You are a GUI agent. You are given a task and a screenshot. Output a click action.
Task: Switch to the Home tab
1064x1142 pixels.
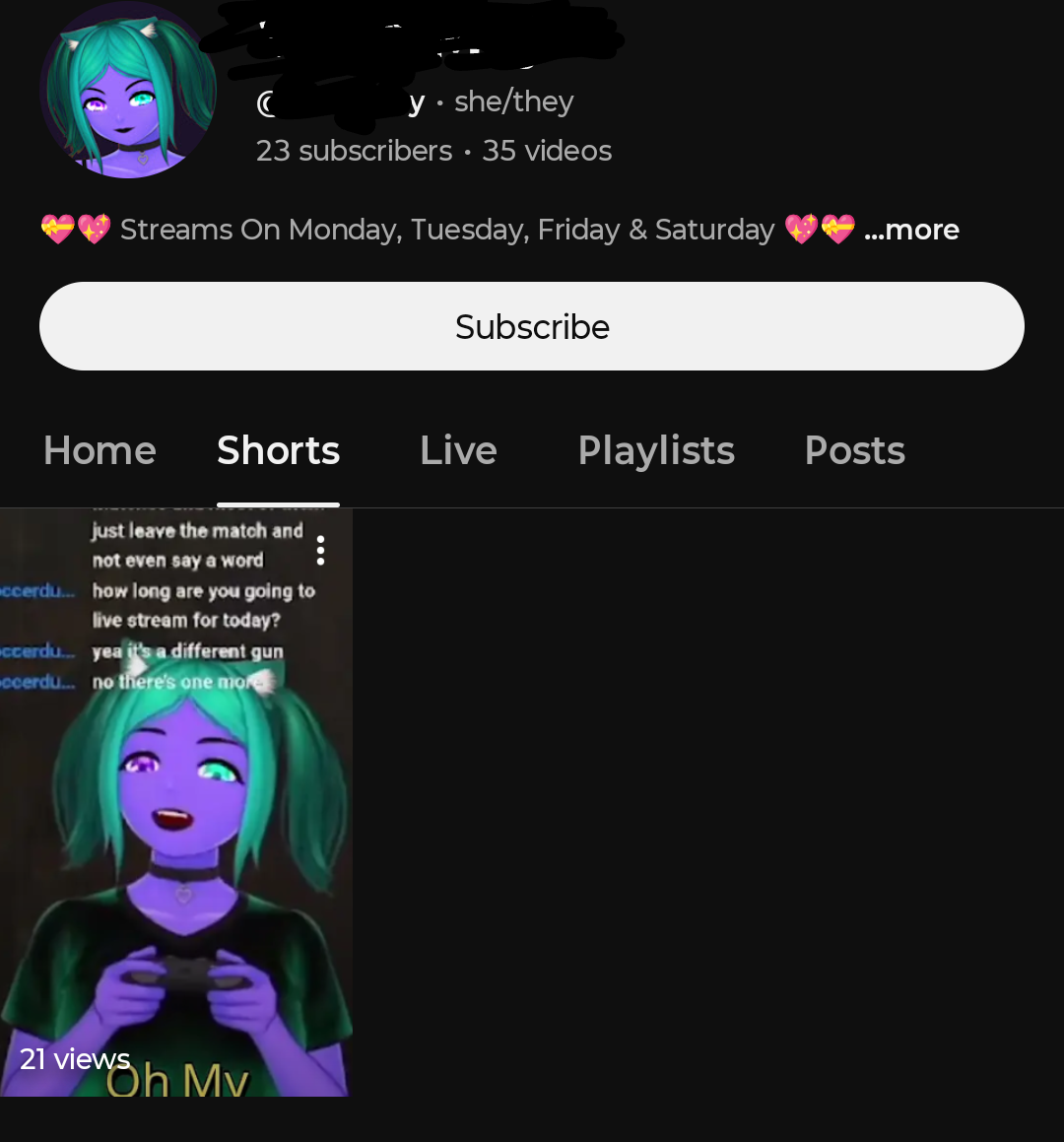(100, 451)
